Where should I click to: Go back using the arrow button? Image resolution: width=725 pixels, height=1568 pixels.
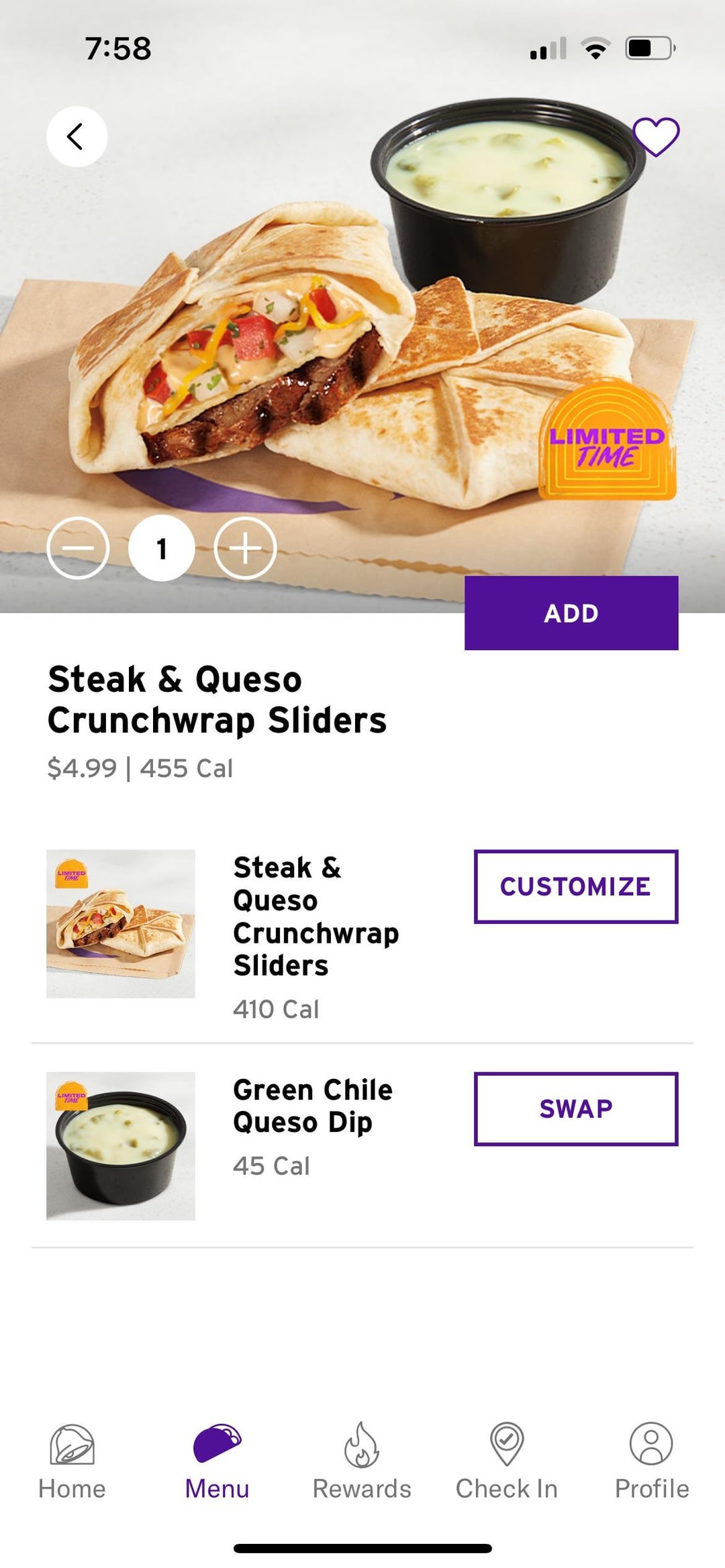pyautogui.click(x=77, y=136)
